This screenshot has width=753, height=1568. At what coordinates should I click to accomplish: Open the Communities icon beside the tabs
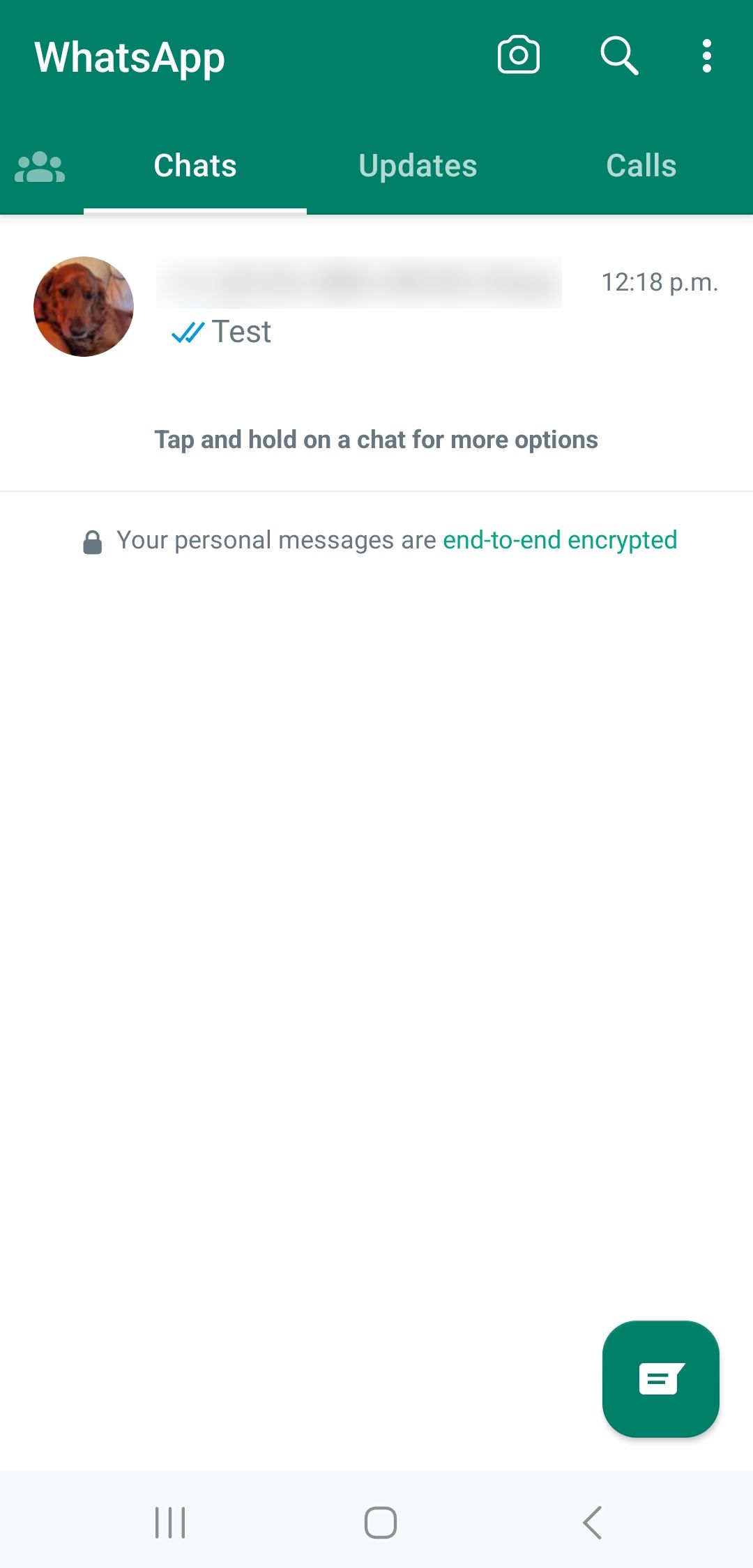pyautogui.click(x=40, y=166)
